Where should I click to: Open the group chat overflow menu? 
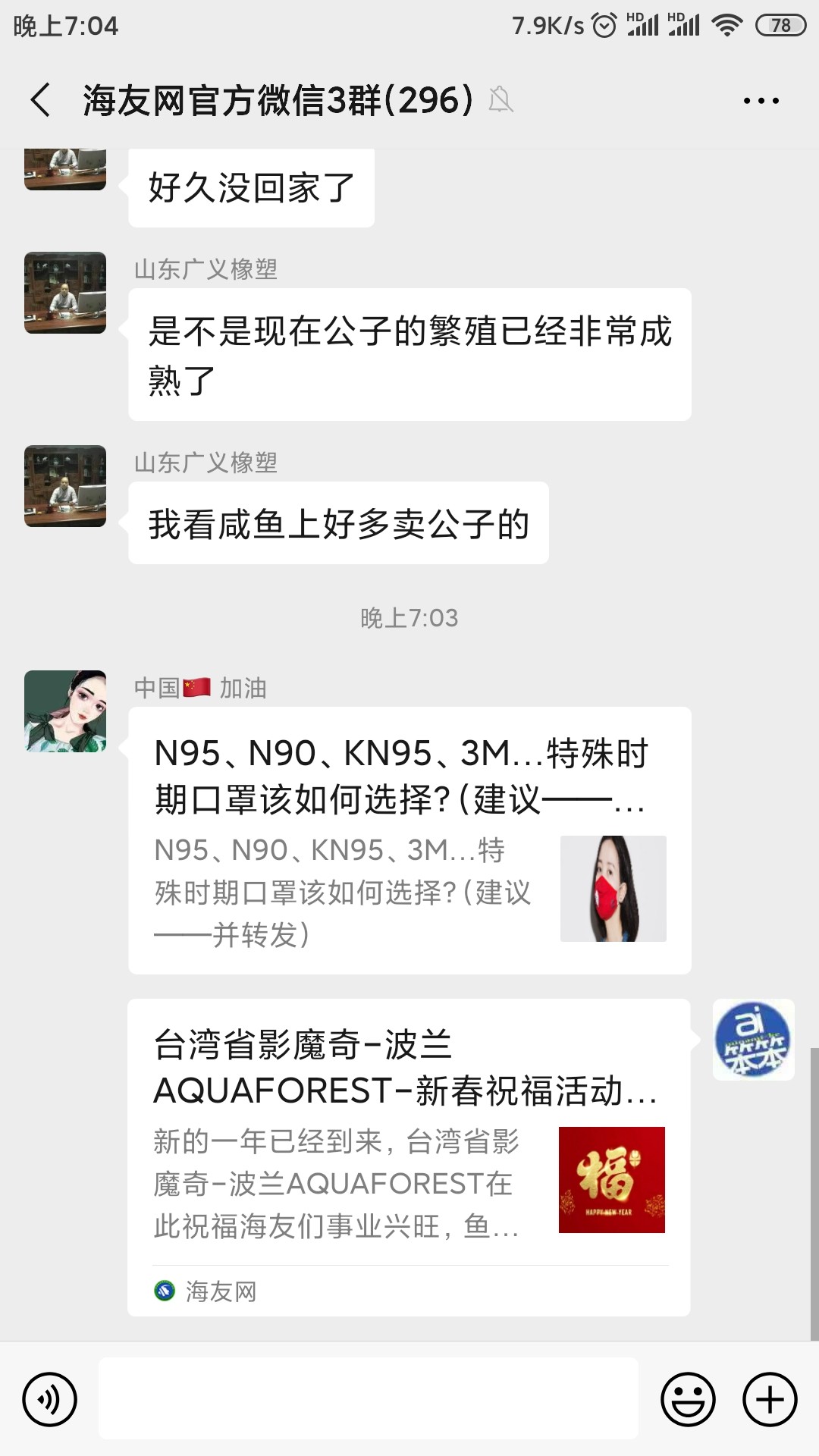click(761, 100)
